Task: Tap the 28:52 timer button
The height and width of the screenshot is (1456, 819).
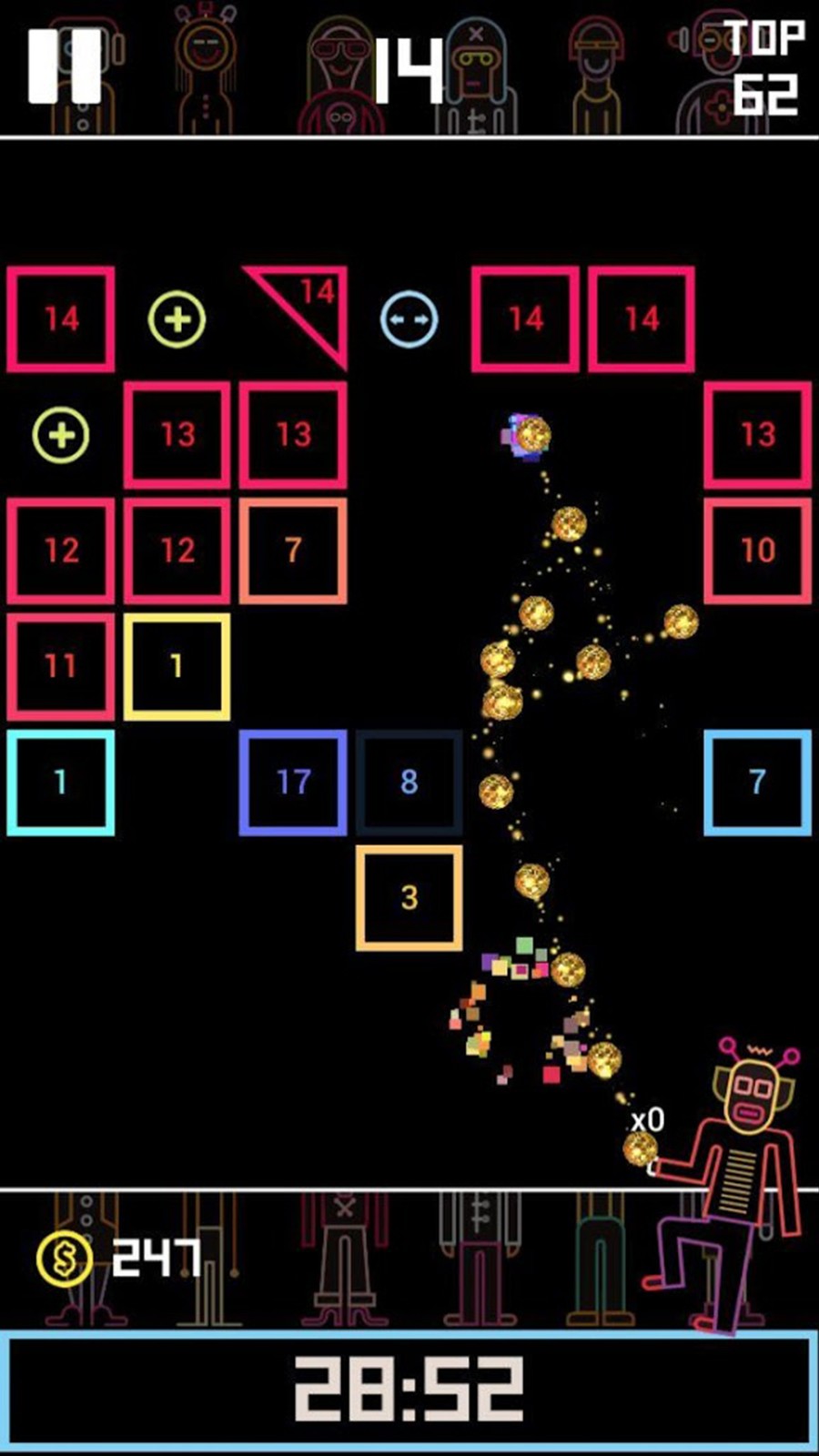Action: point(409,1390)
